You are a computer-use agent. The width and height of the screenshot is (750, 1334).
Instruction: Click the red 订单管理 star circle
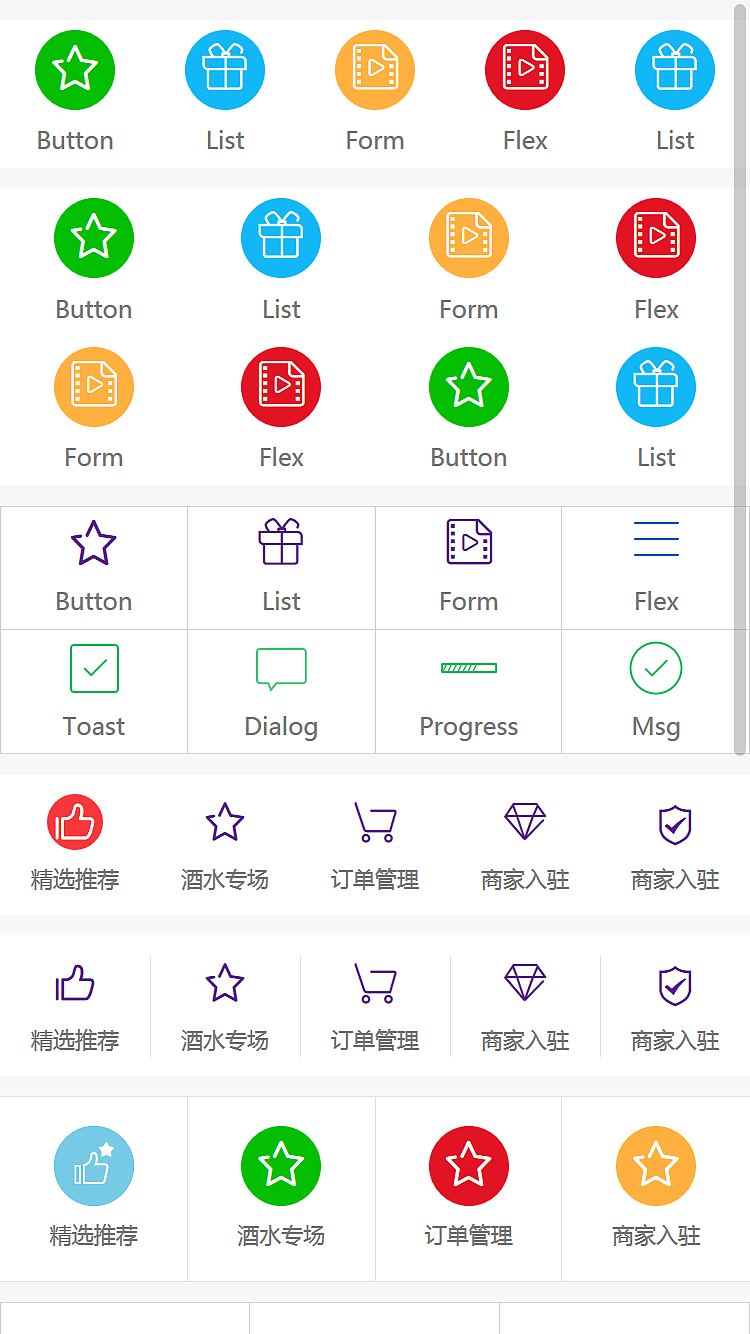pyautogui.click(x=469, y=1165)
